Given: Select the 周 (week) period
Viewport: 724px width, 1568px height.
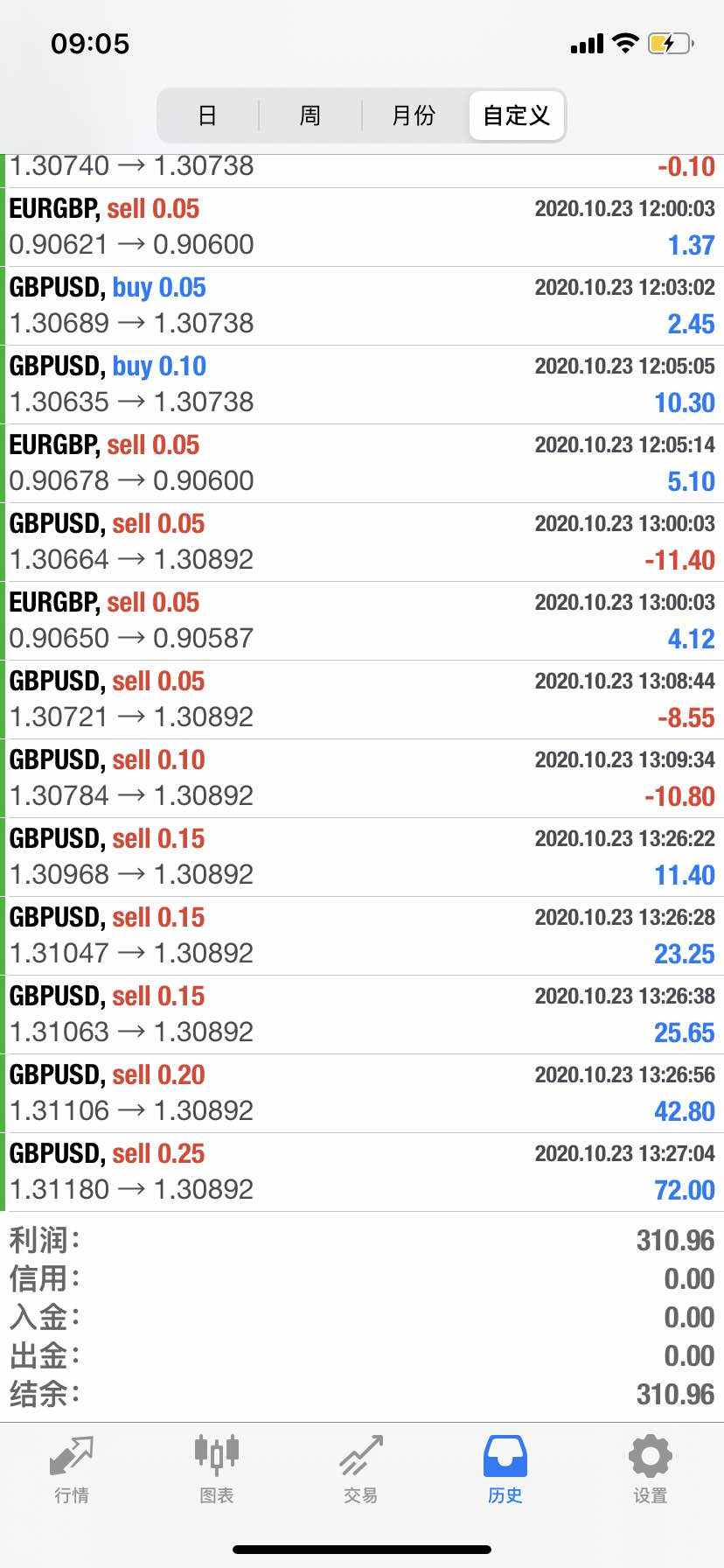Looking at the screenshot, I should coord(310,115).
